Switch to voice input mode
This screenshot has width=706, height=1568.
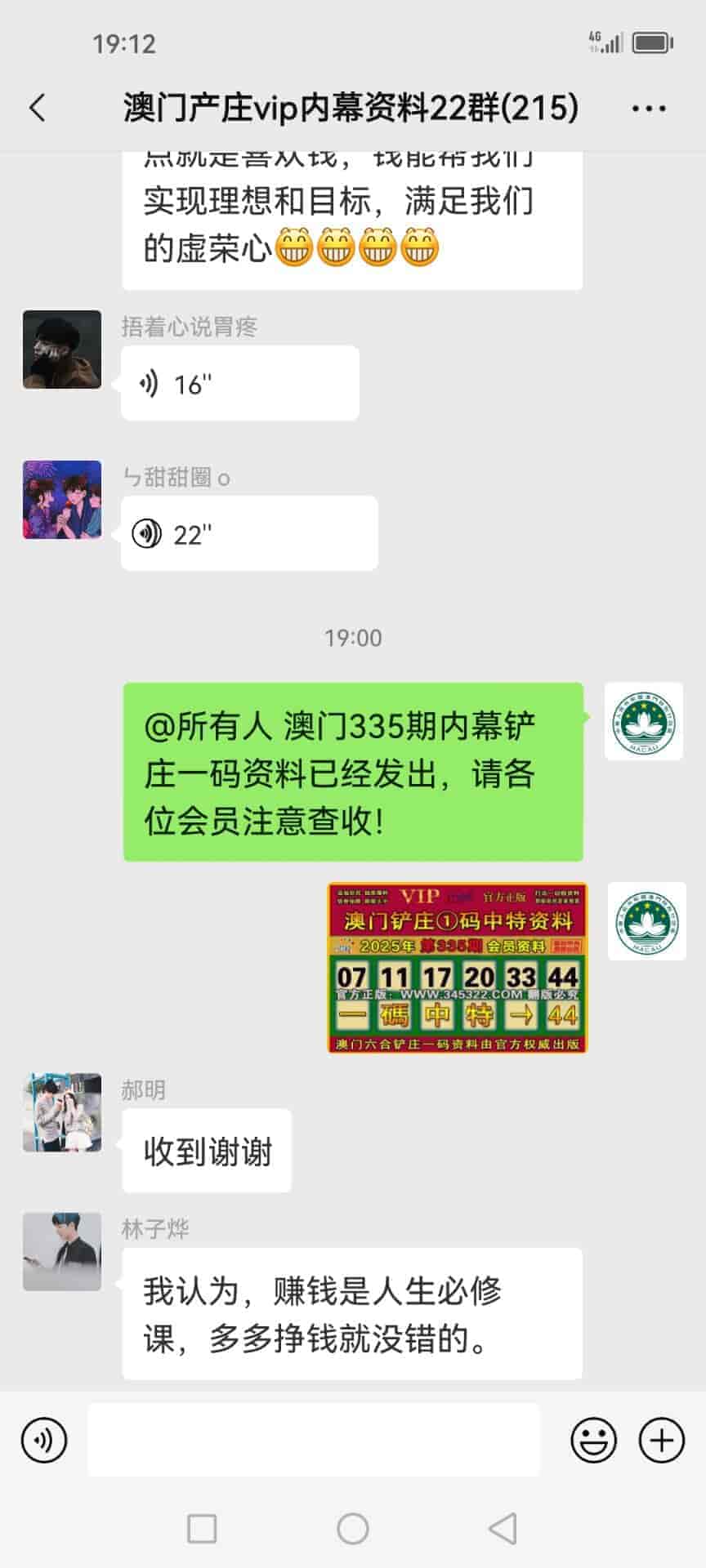pyautogui.click(x=44, y=1440)
